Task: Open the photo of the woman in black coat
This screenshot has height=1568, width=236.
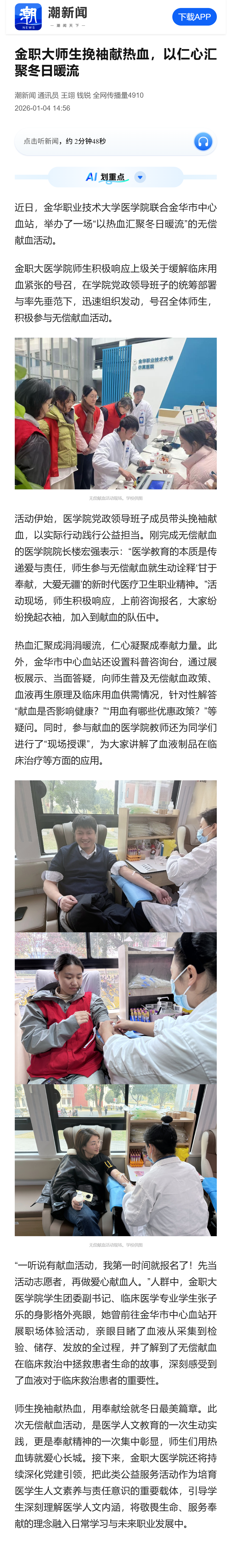Action: click(x=115, y=1159)
